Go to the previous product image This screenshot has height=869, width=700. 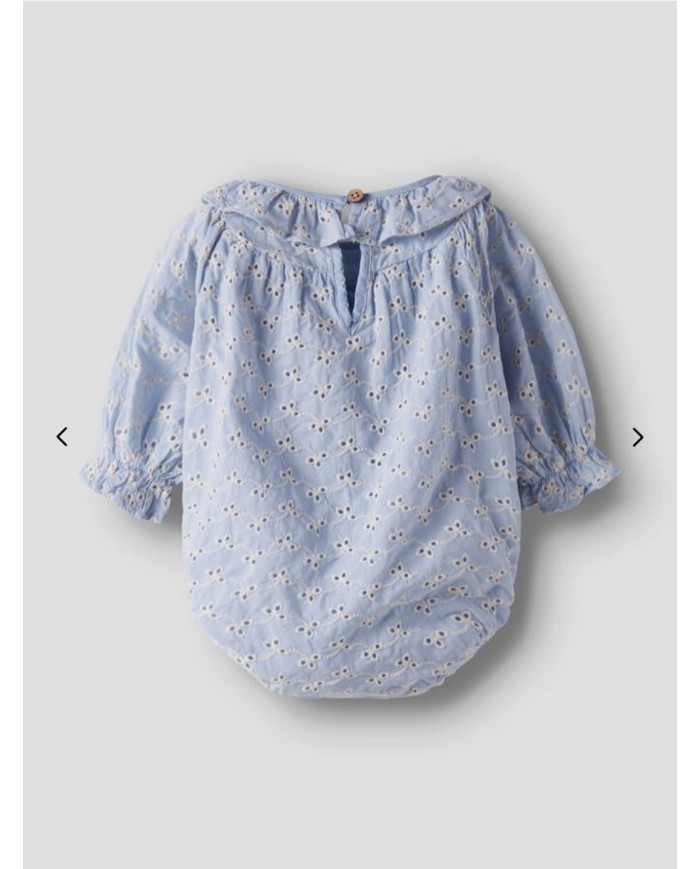click(x=62, y=437)
